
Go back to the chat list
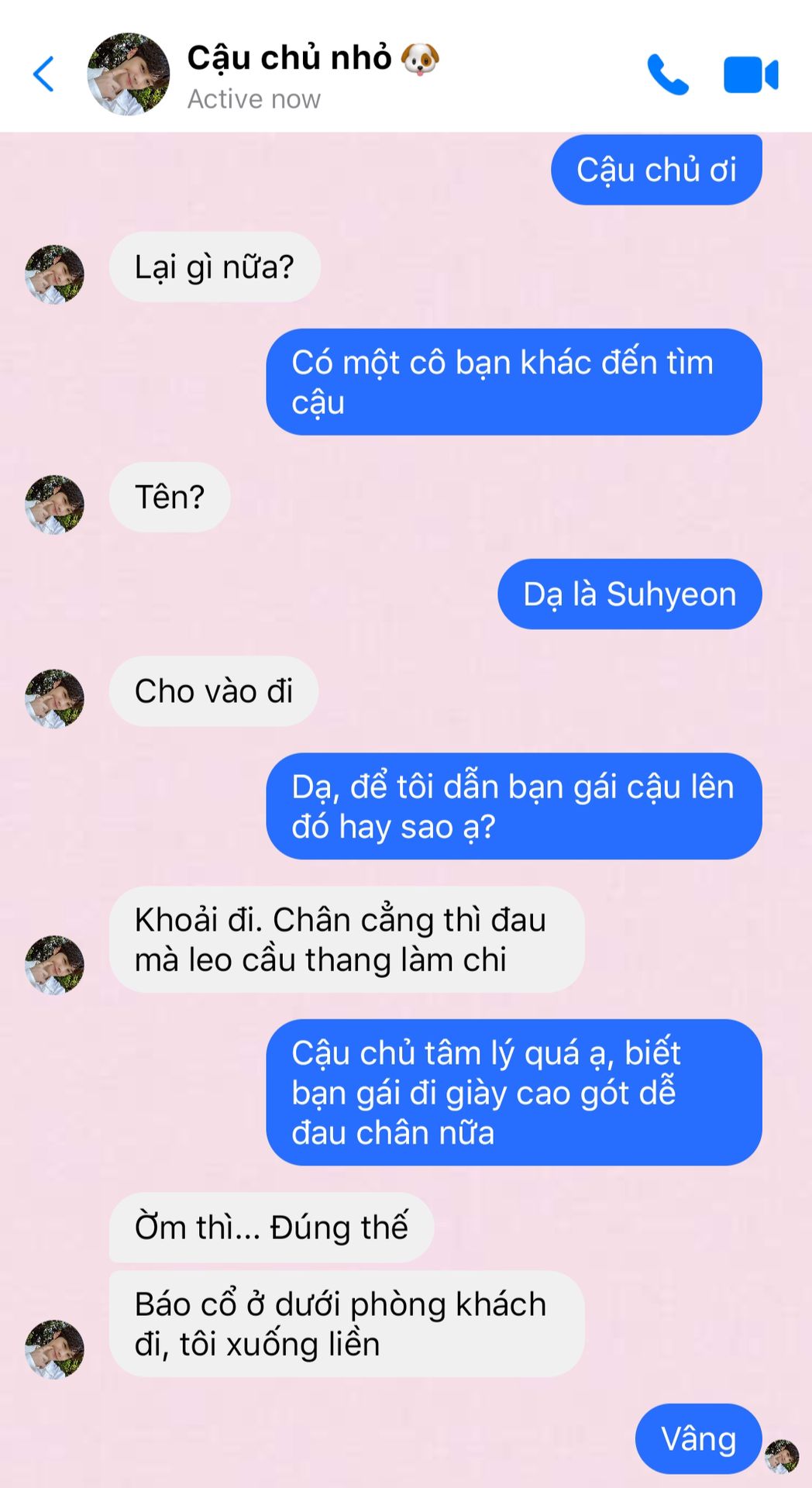point(44,74)
